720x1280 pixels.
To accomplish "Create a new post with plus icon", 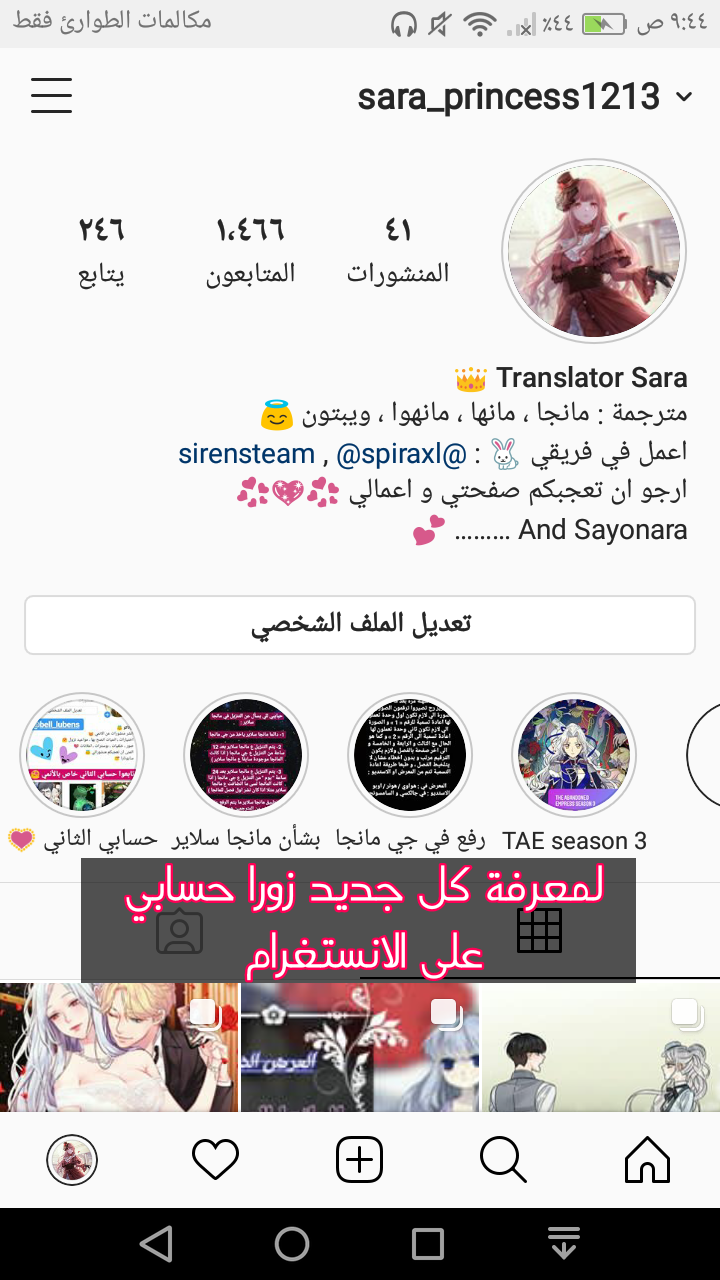I will tap(360, 1160).
